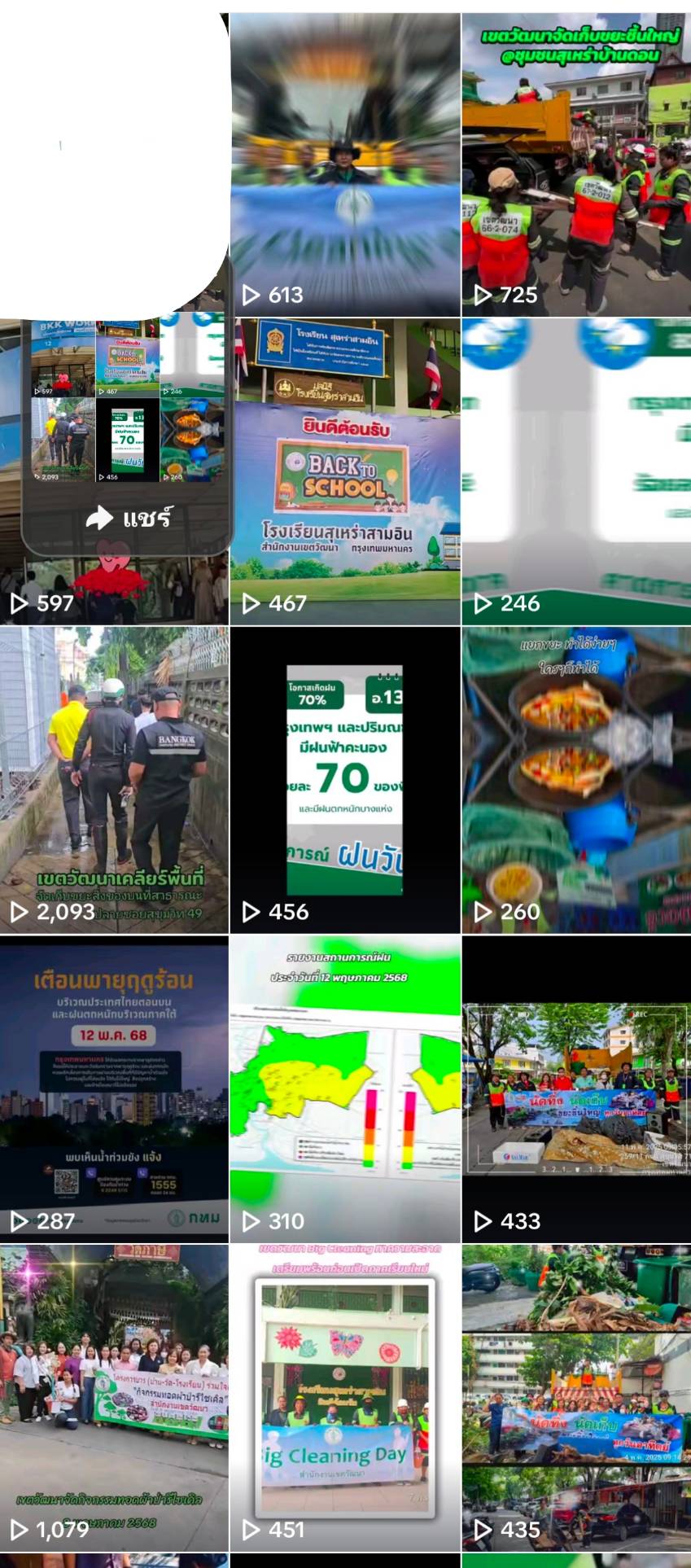Open the waste sorting video with 260 views
Image resolution: width=691 pixels, height=1568 pixels.
click(x=576, y=780)
